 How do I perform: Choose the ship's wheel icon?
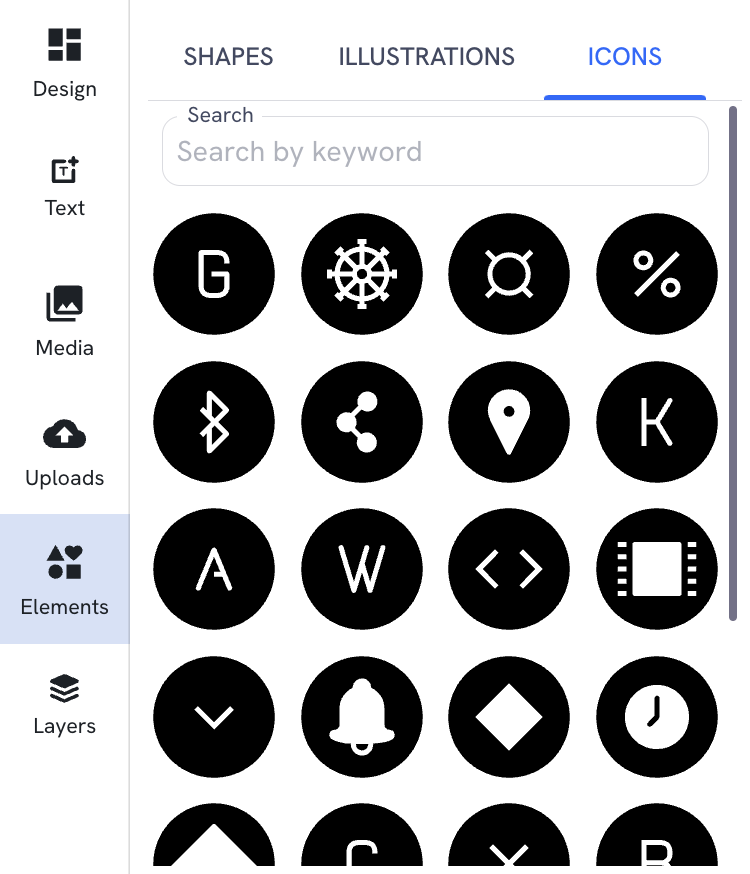pos(362,274)
